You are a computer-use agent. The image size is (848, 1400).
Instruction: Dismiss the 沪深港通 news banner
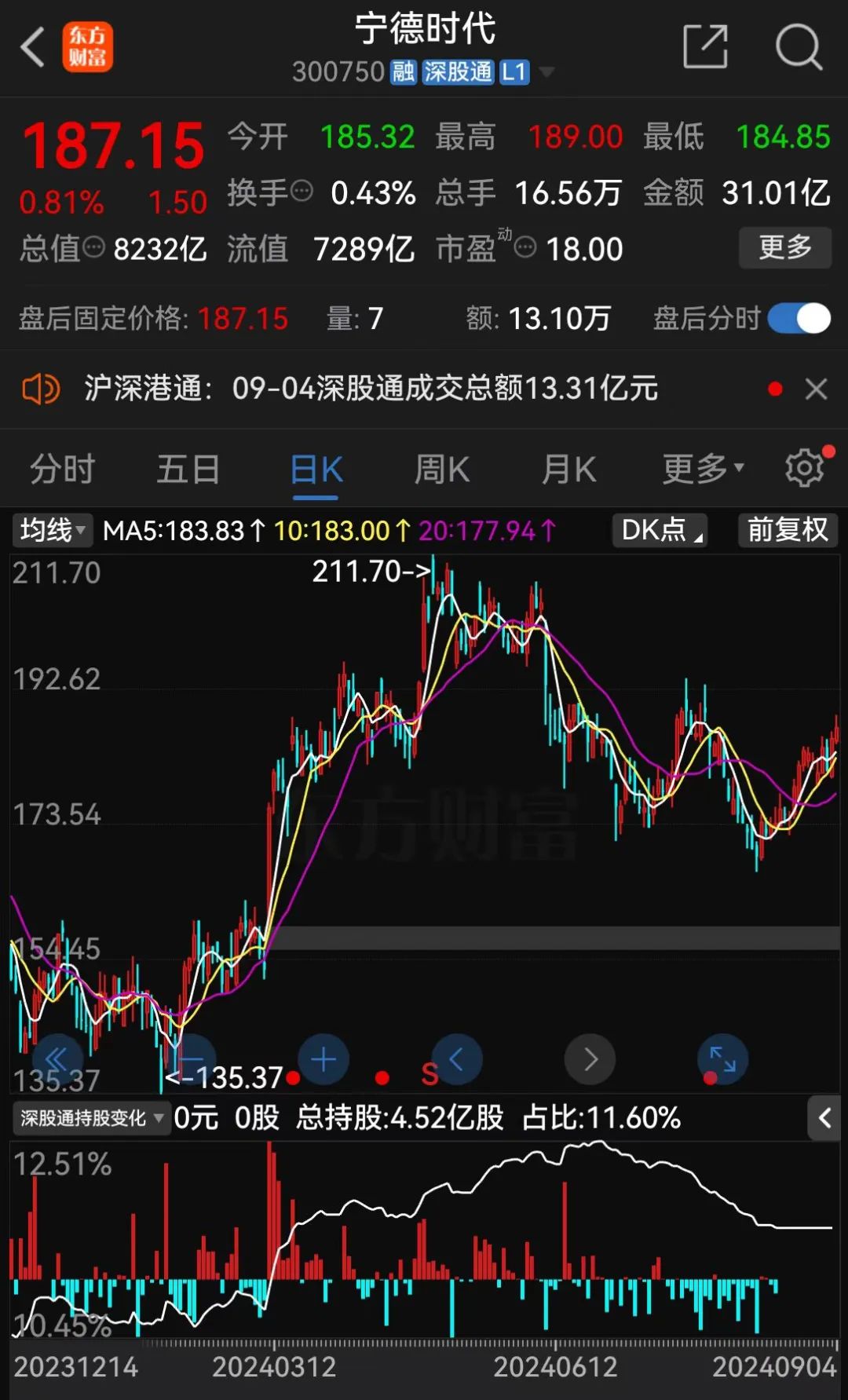point(817,389)
